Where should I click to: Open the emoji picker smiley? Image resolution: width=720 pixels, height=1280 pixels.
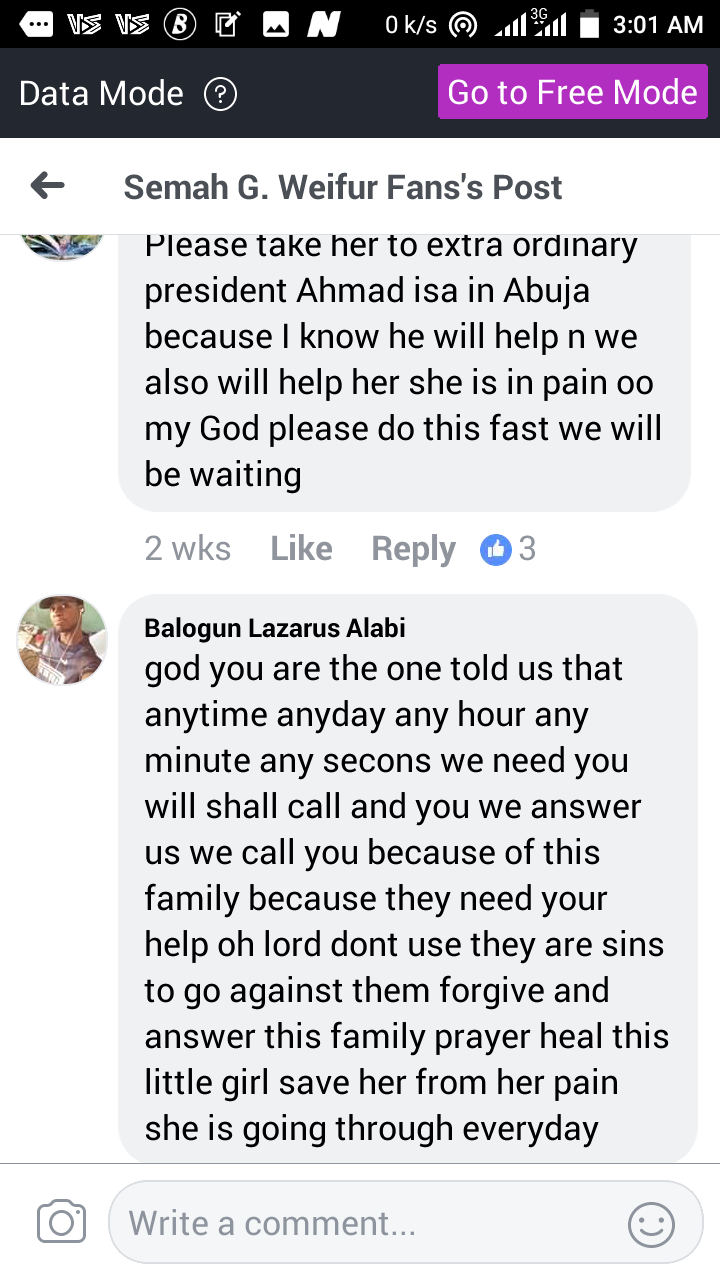651,1223
